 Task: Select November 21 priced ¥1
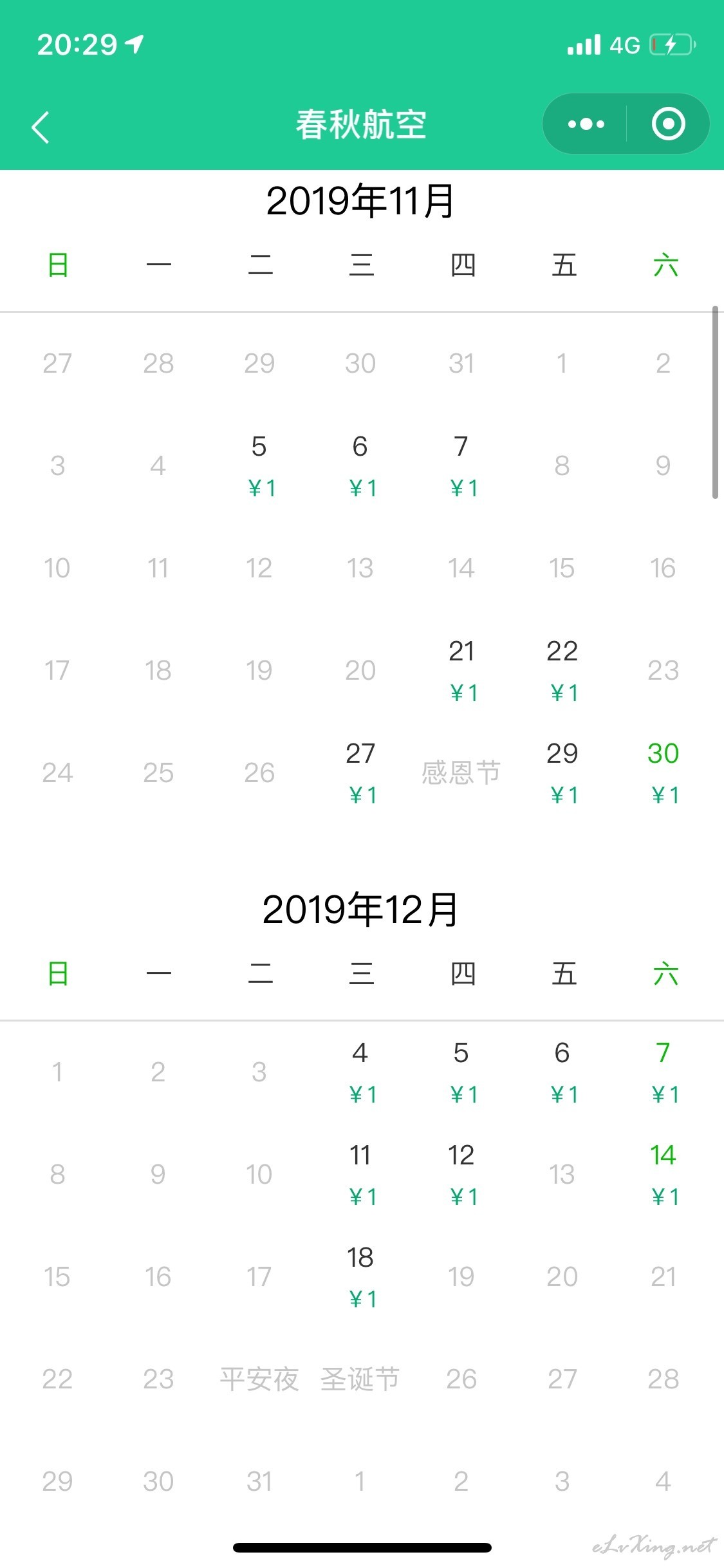(x=461, y=671)
